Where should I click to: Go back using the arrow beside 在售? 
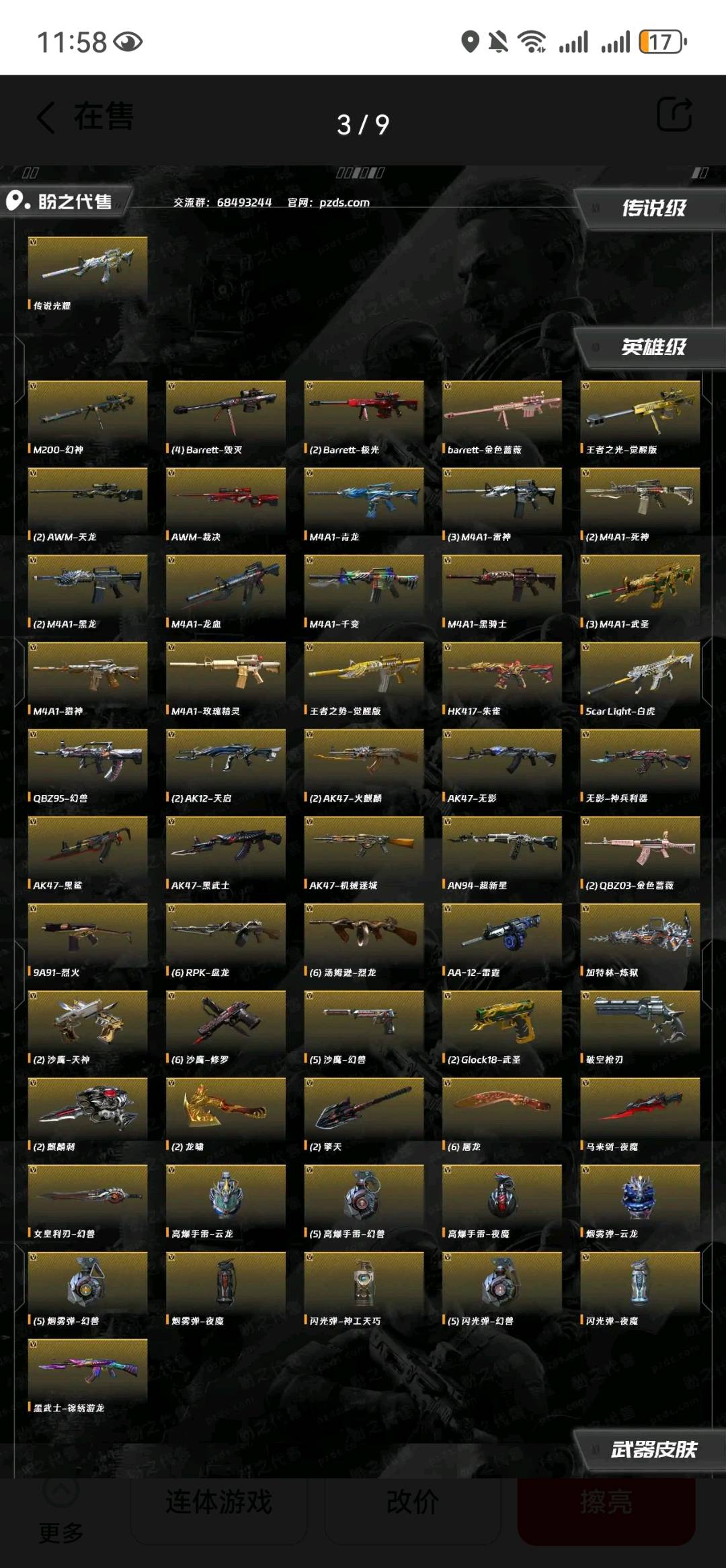(46, 118)
